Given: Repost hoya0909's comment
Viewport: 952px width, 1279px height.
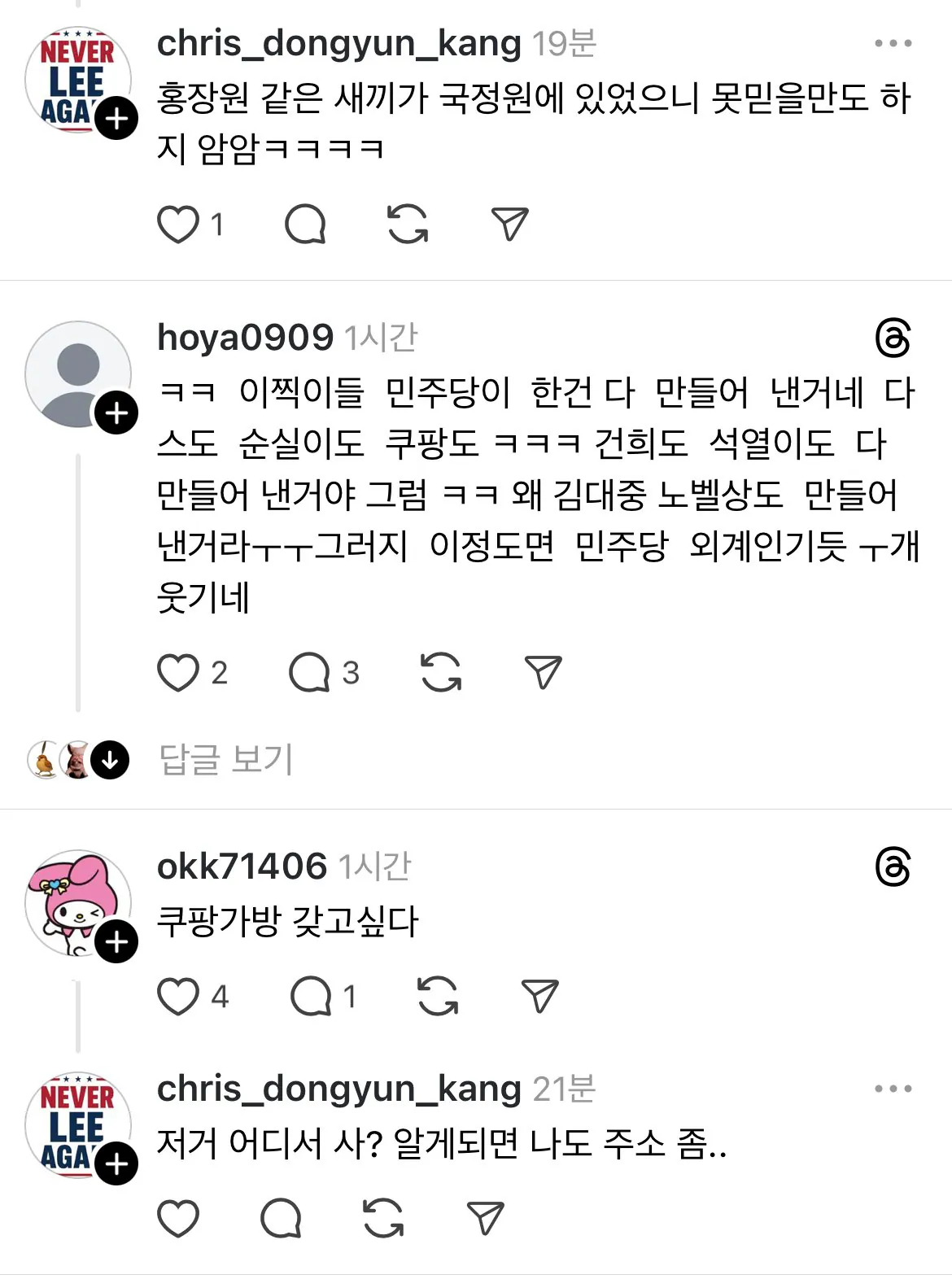Looking at the screenshot, I should point(441,673).
